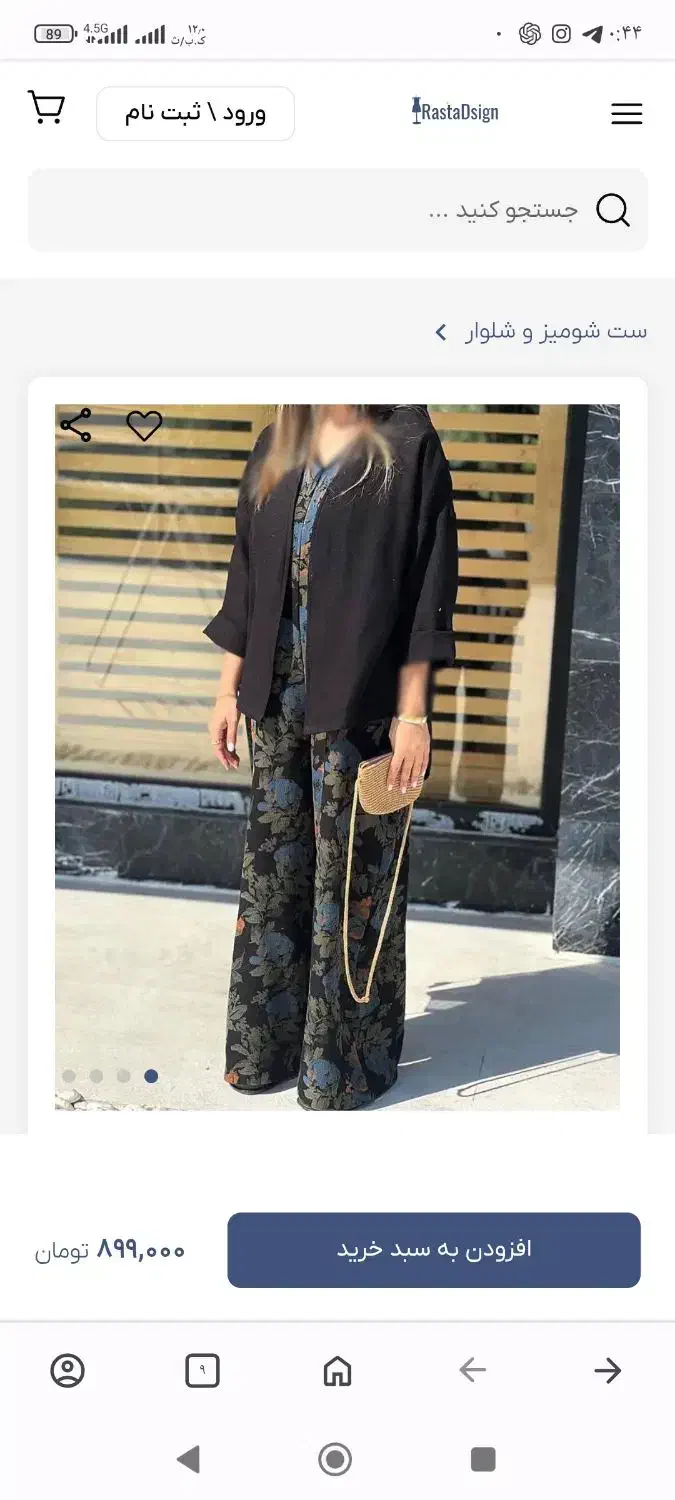Open the browser tabs switcher

coord(202,1370)
